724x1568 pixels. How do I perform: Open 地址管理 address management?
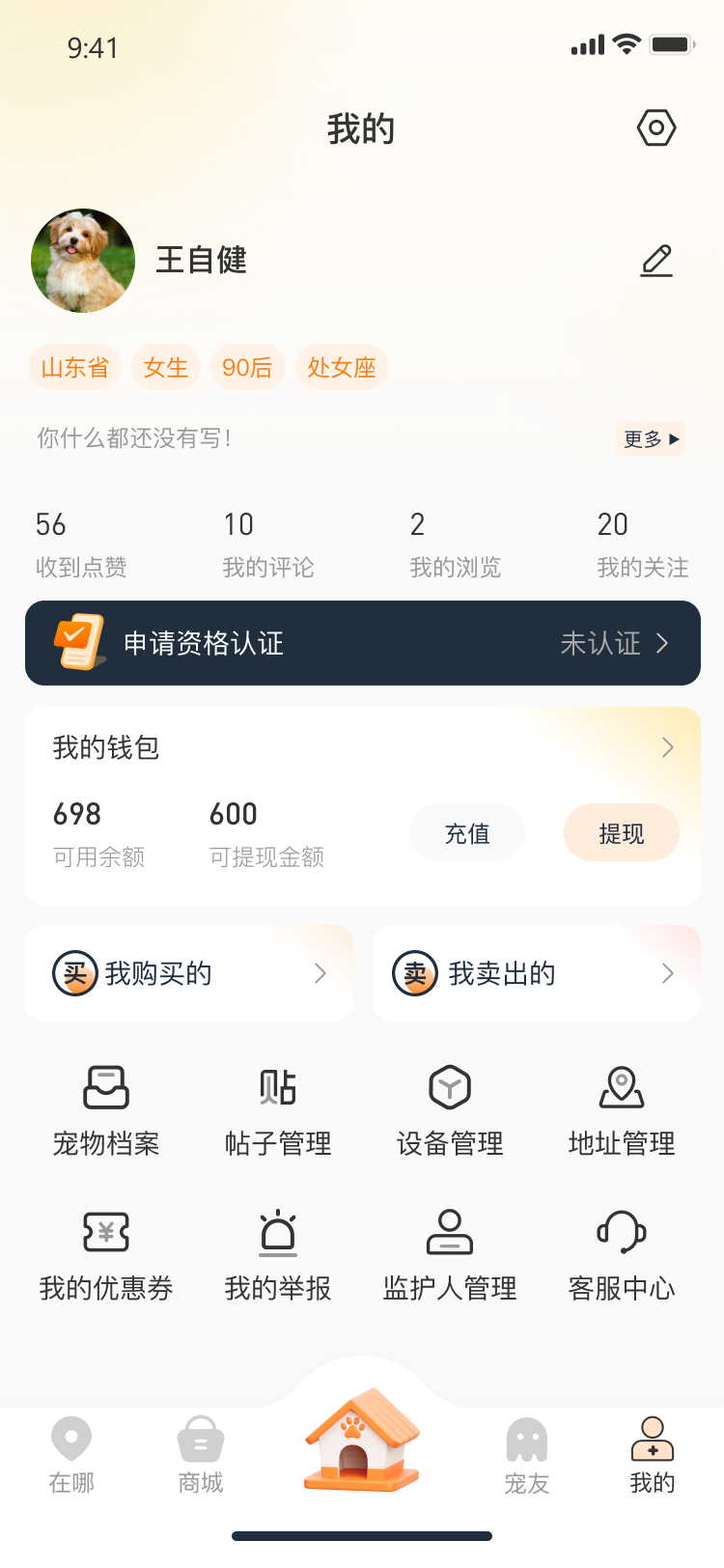622,1108
